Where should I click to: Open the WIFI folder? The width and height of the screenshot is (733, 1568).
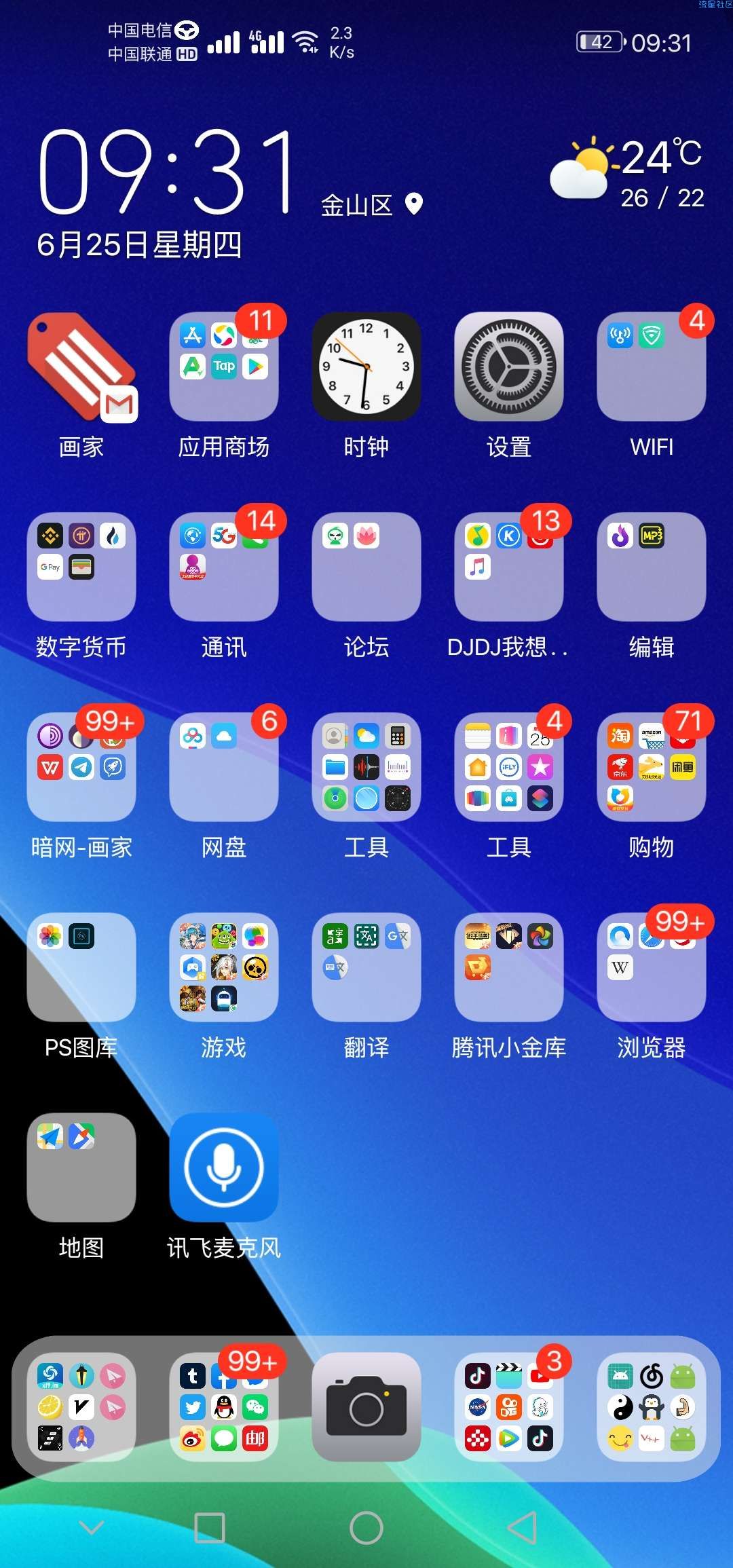coord(652,367)
